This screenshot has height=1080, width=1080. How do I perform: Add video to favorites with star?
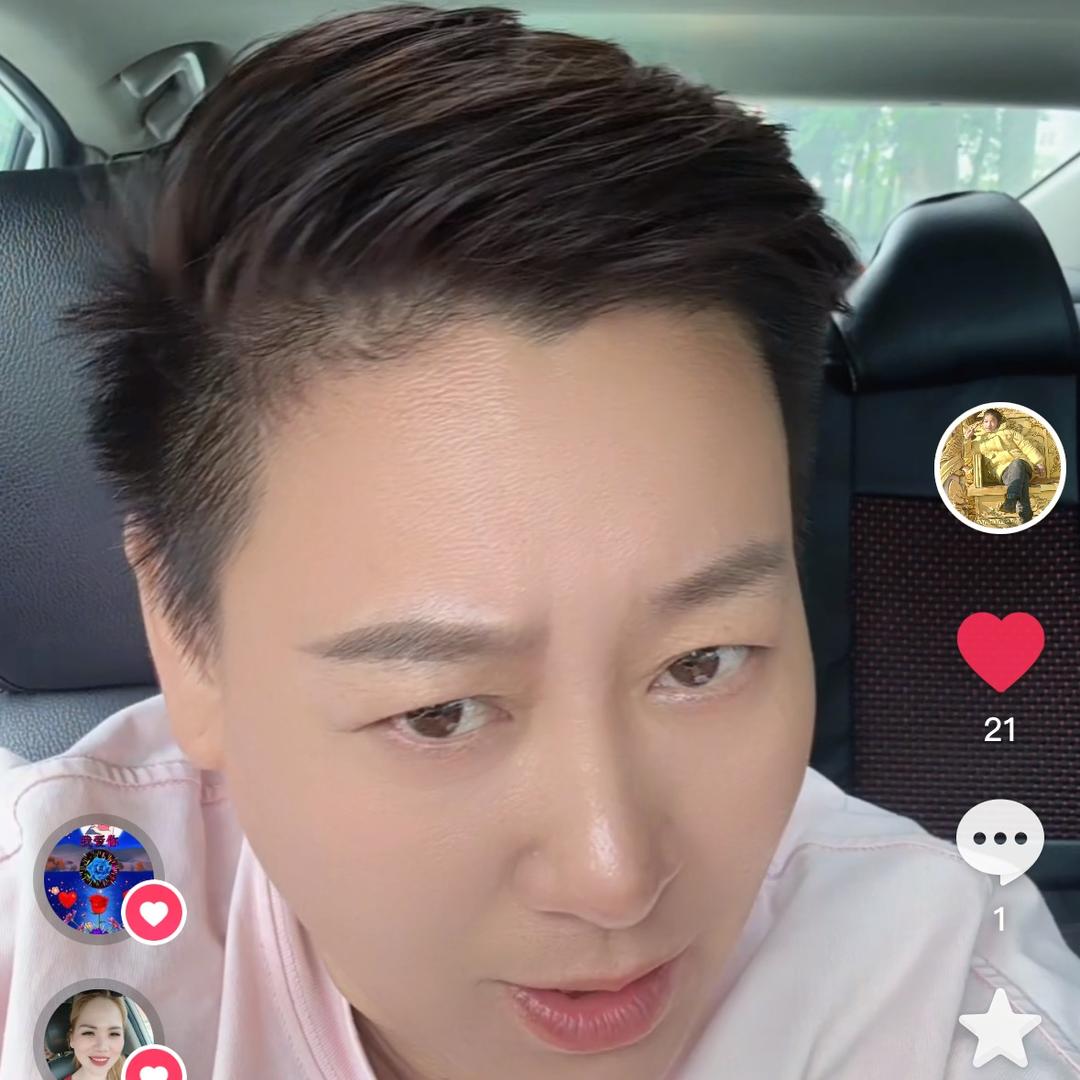(999, 1028)
